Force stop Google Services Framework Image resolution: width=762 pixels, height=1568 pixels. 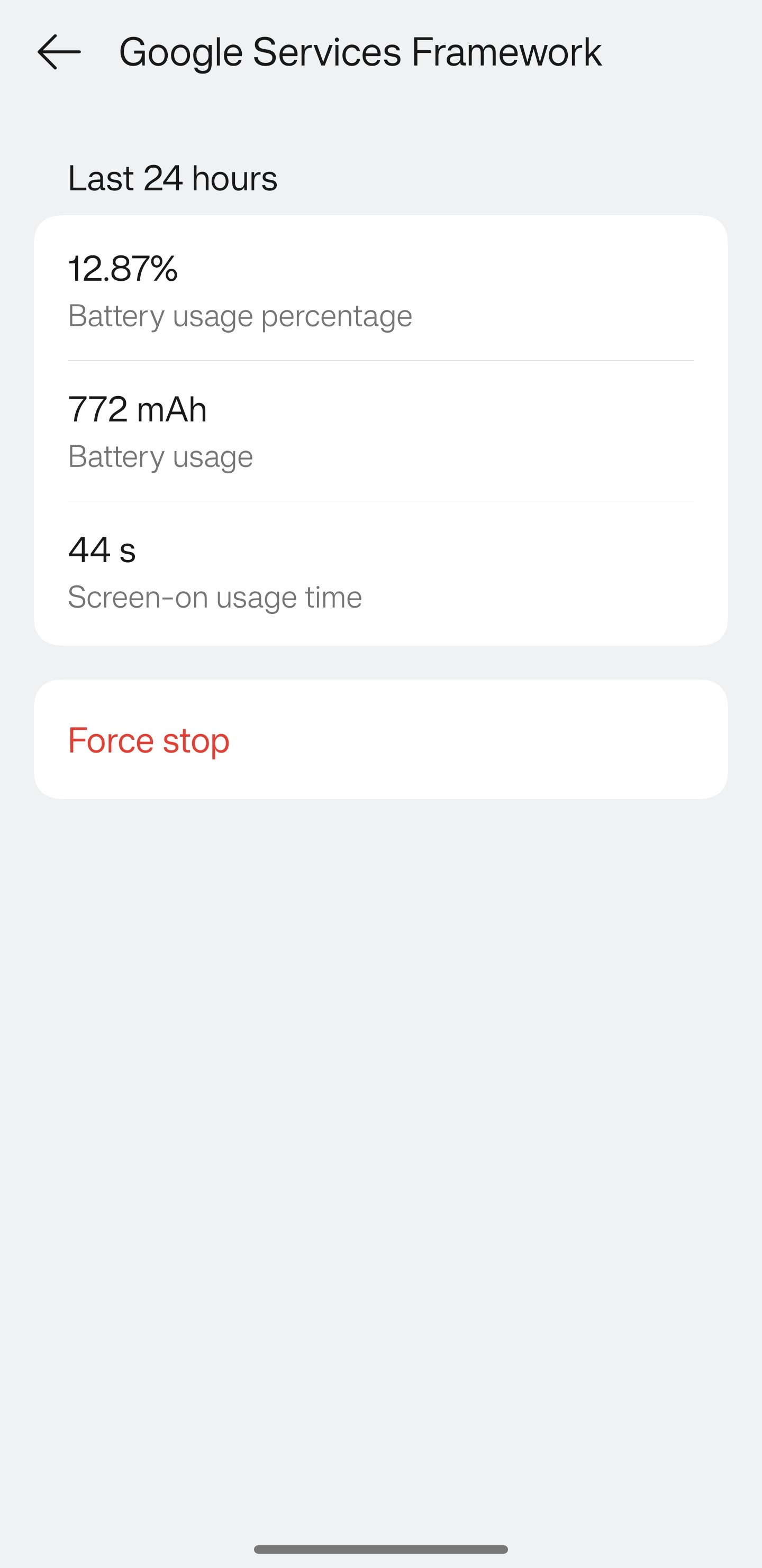(x=149, y=739)
